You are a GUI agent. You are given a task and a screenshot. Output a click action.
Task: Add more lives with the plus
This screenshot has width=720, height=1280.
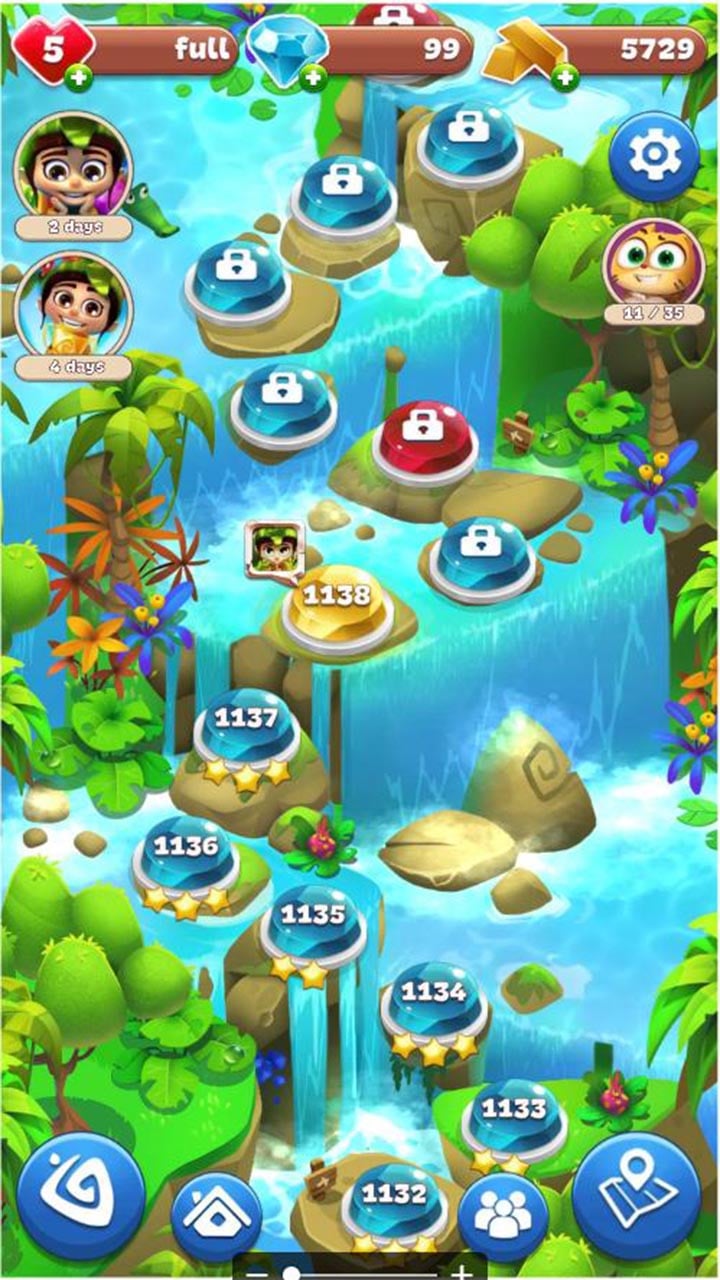coord(77,77)
